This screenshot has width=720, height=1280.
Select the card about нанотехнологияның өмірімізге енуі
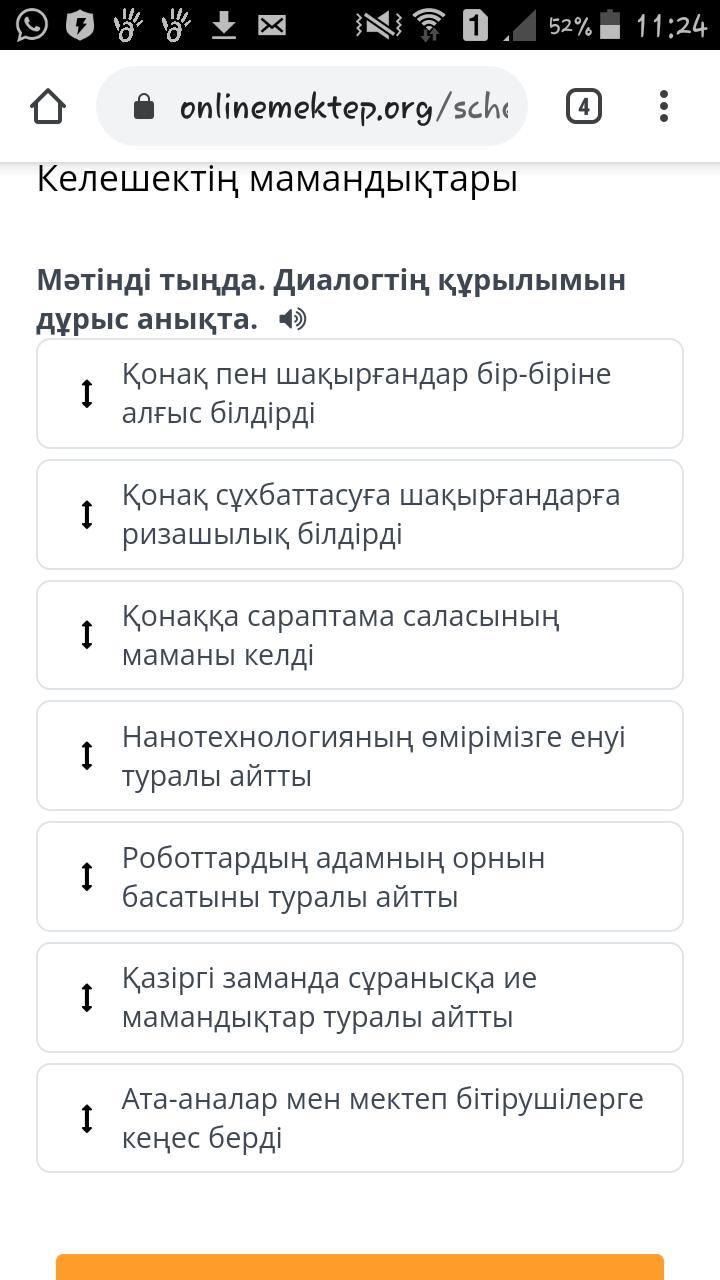(360, 756)
